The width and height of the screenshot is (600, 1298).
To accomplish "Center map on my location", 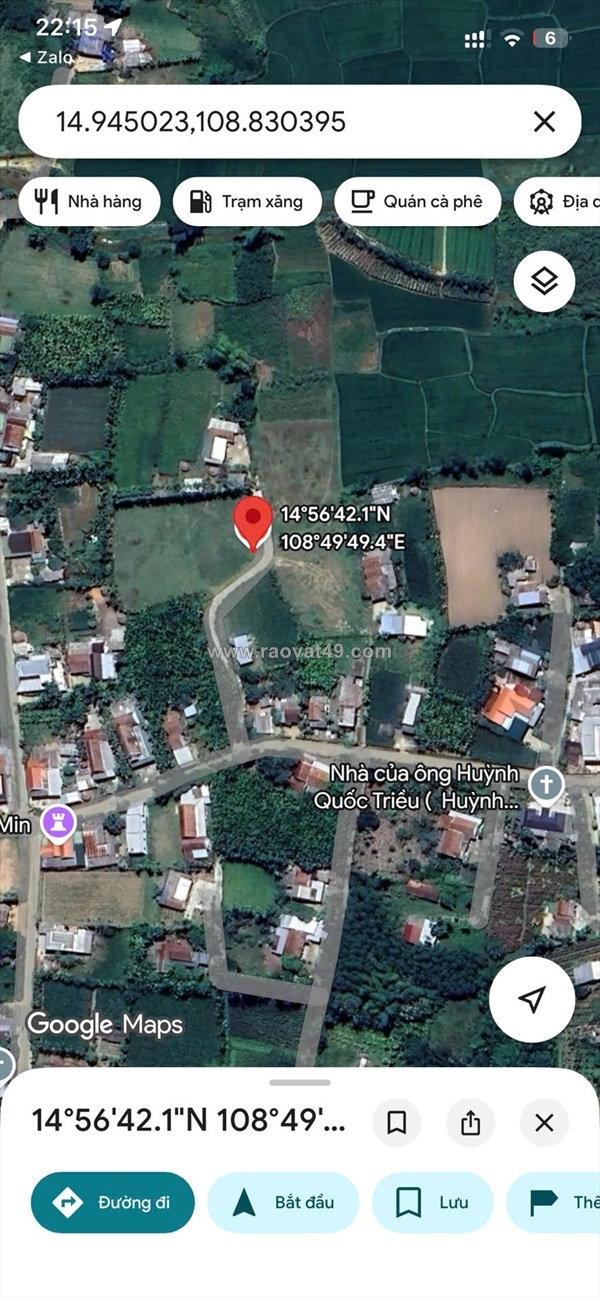I will [532, 999].
